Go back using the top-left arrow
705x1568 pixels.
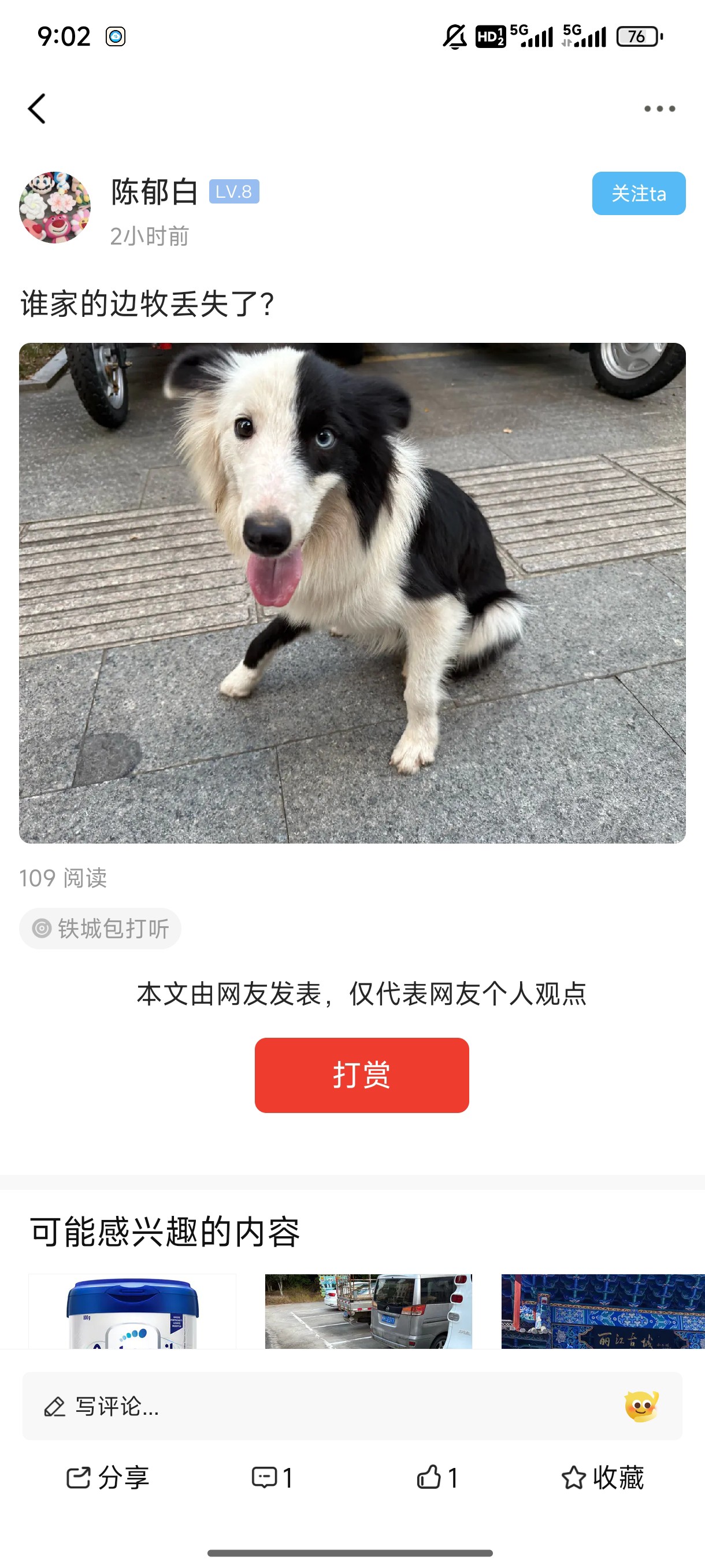[x=37, y=109]
